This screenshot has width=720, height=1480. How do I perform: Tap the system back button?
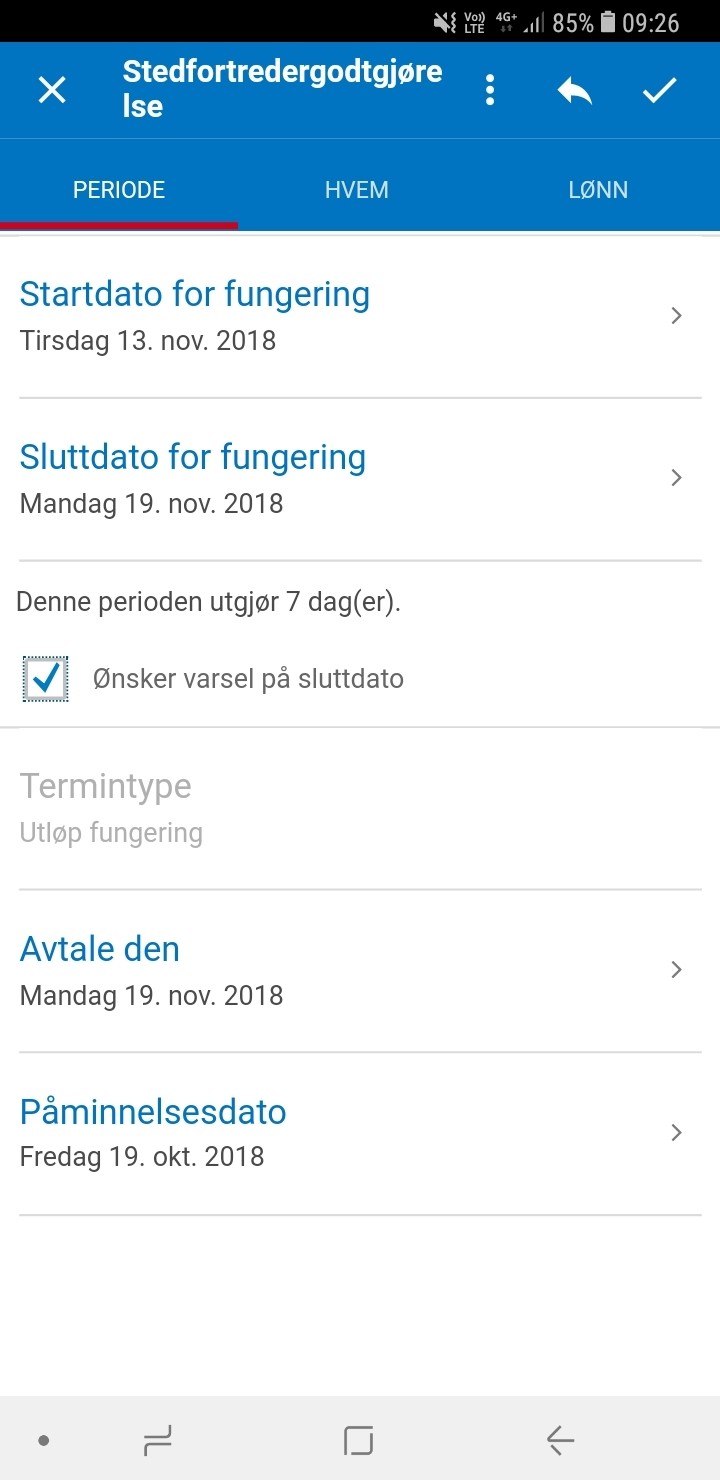coord(560,1440)
